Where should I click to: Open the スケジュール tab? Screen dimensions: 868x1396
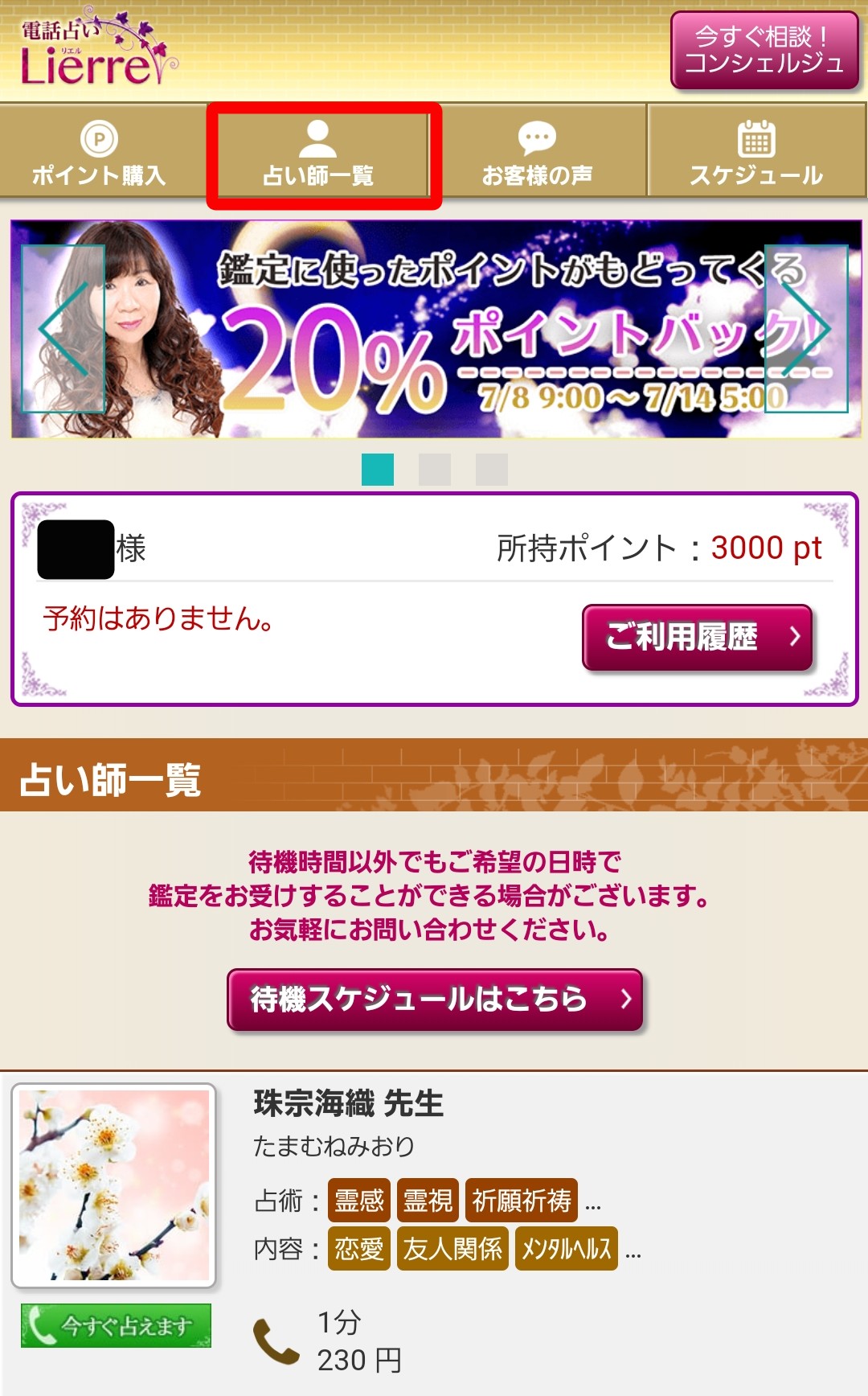[756, 152]
